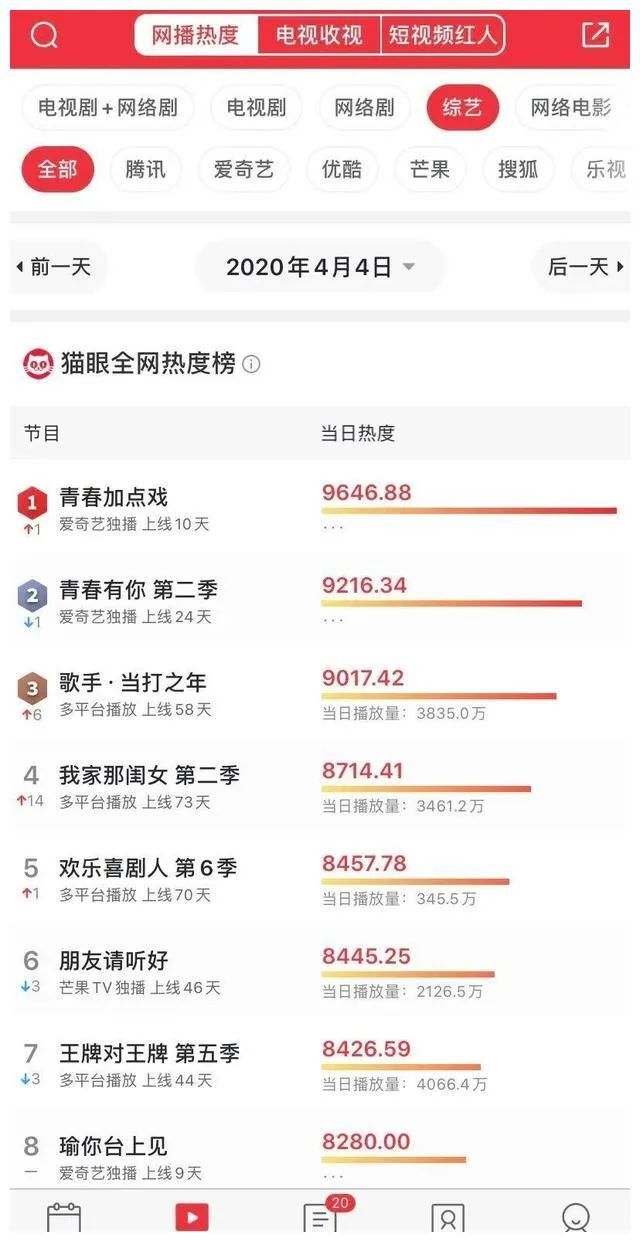
Task: Go to 前一天 rankings
Action: 55,267
